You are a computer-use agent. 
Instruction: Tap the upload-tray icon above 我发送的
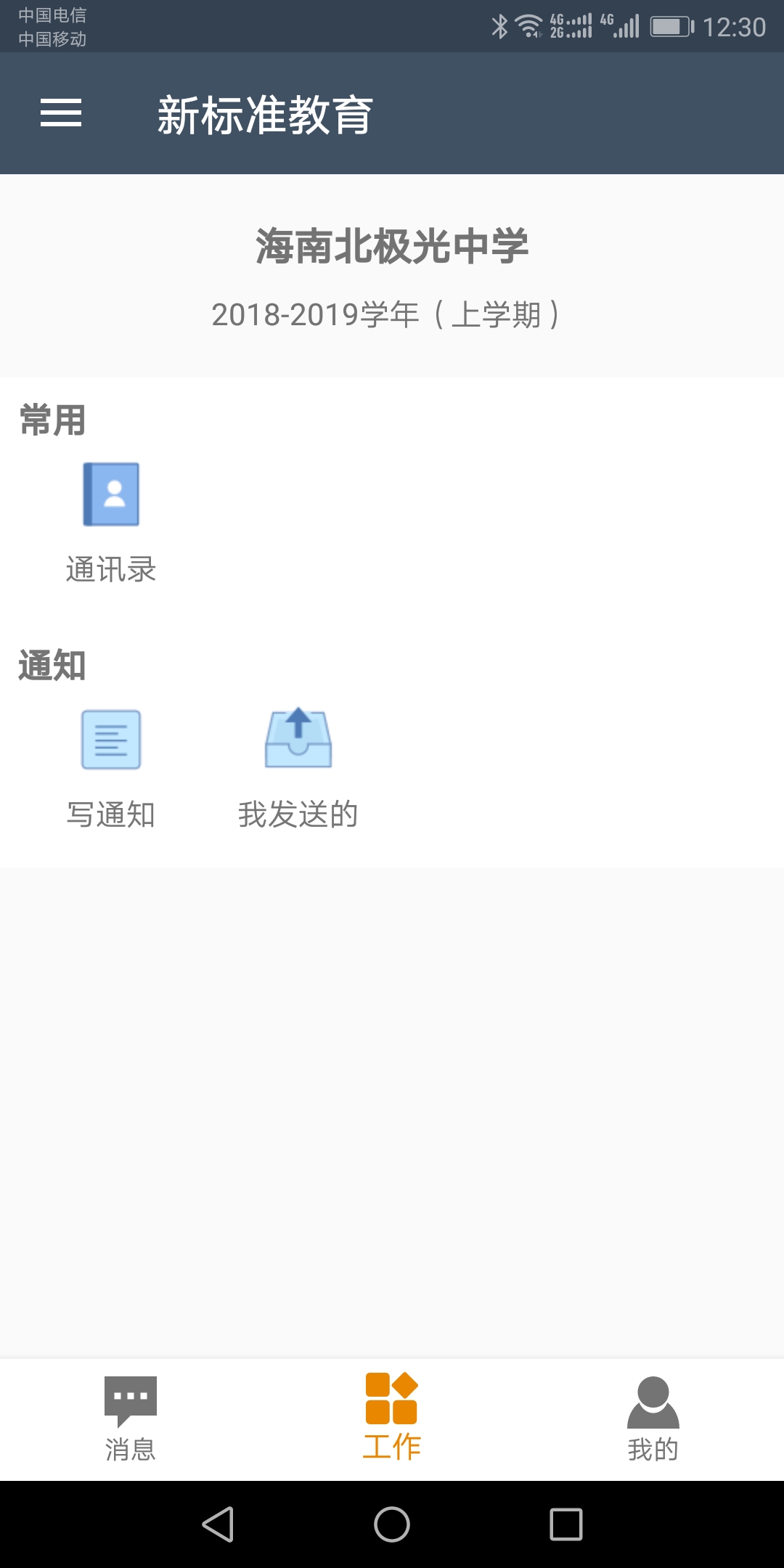point(298,740)
